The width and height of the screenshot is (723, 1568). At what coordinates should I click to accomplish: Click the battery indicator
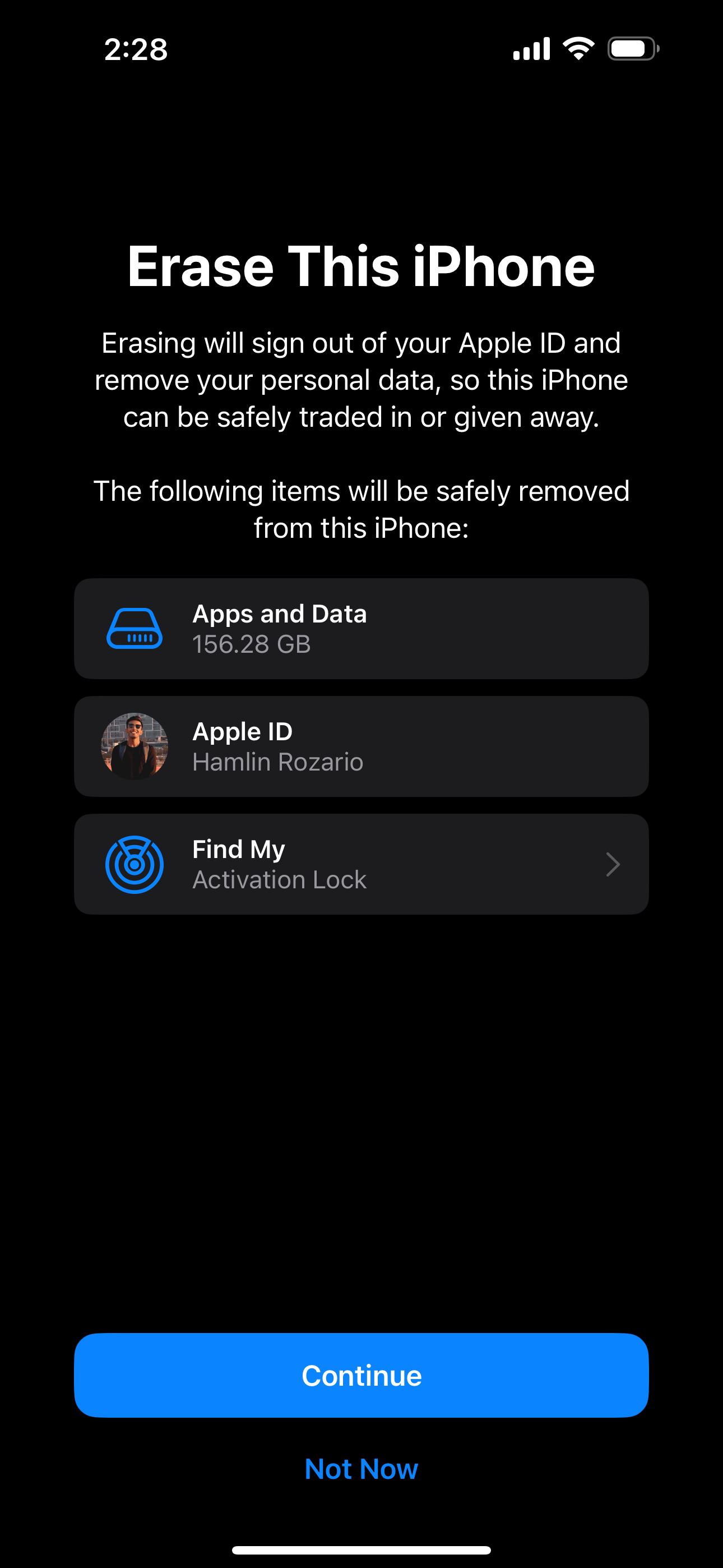(633, 49)
